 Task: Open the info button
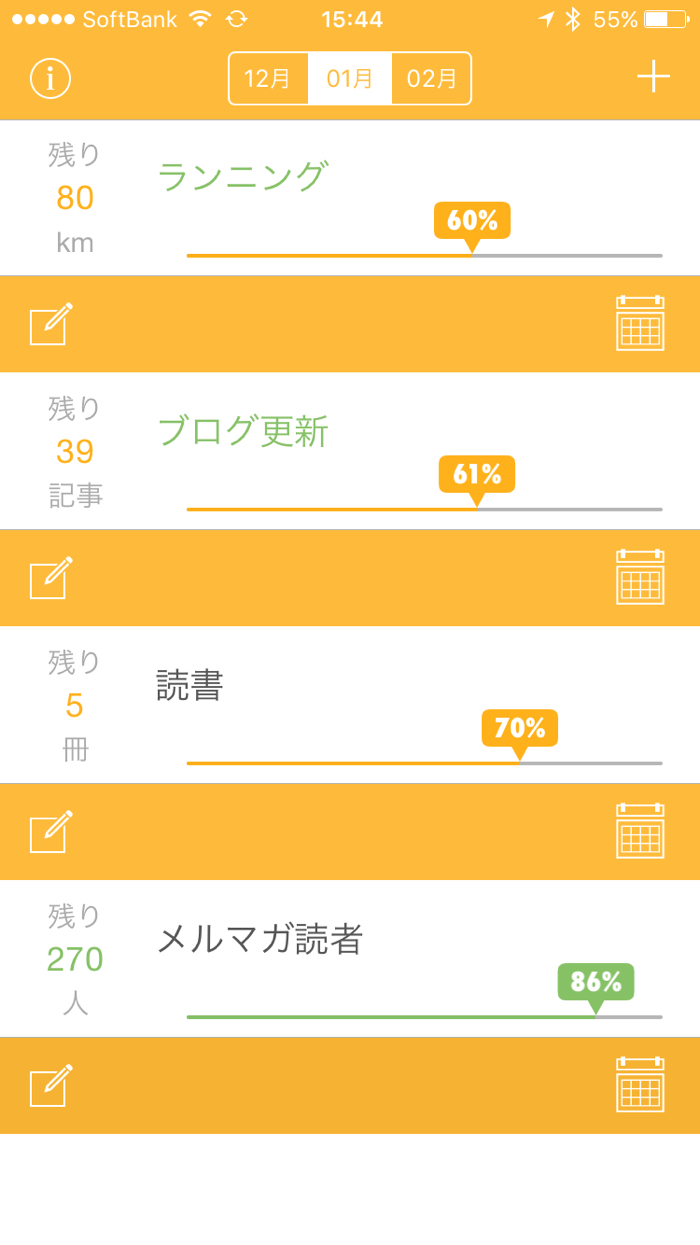point(50,78)
